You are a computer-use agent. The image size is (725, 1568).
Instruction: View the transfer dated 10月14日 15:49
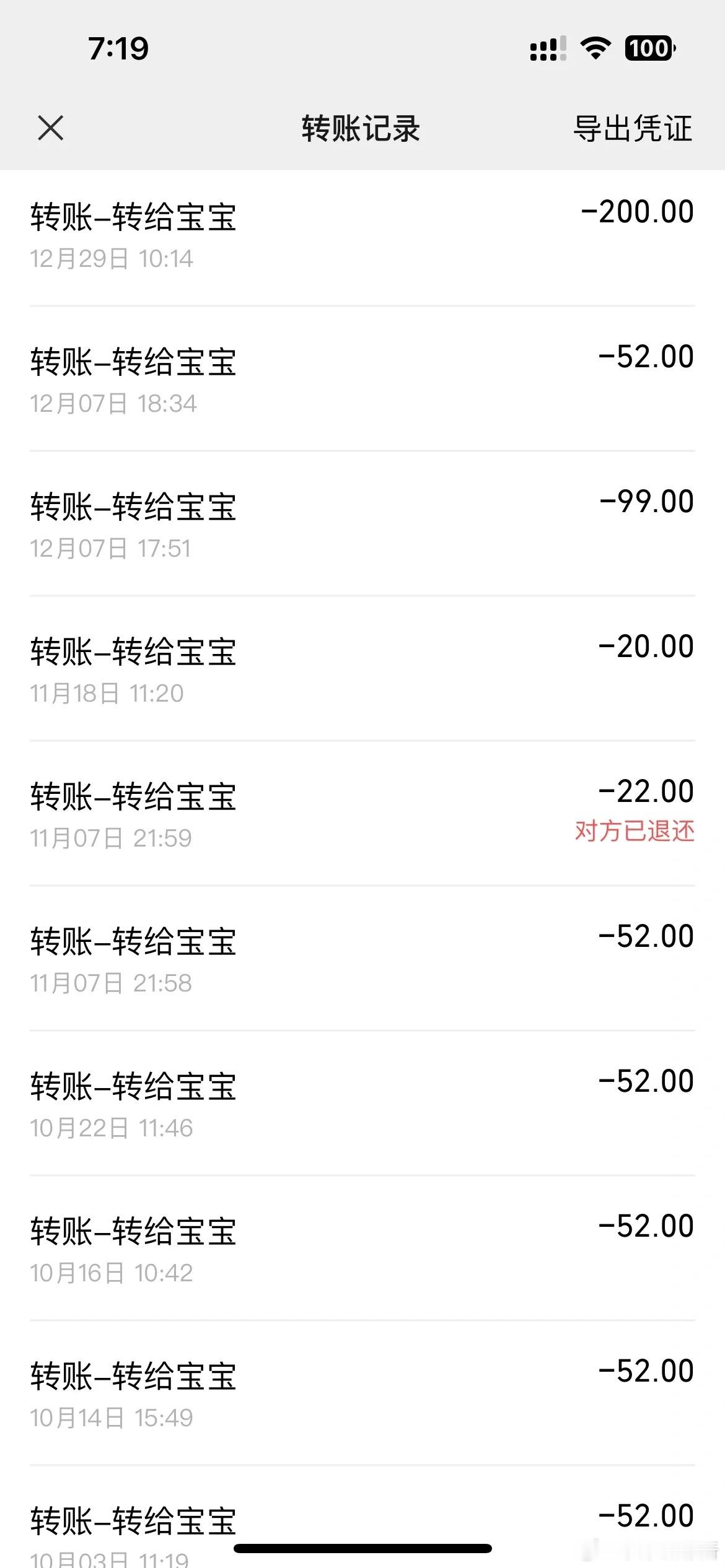(x=362, y=1393)
